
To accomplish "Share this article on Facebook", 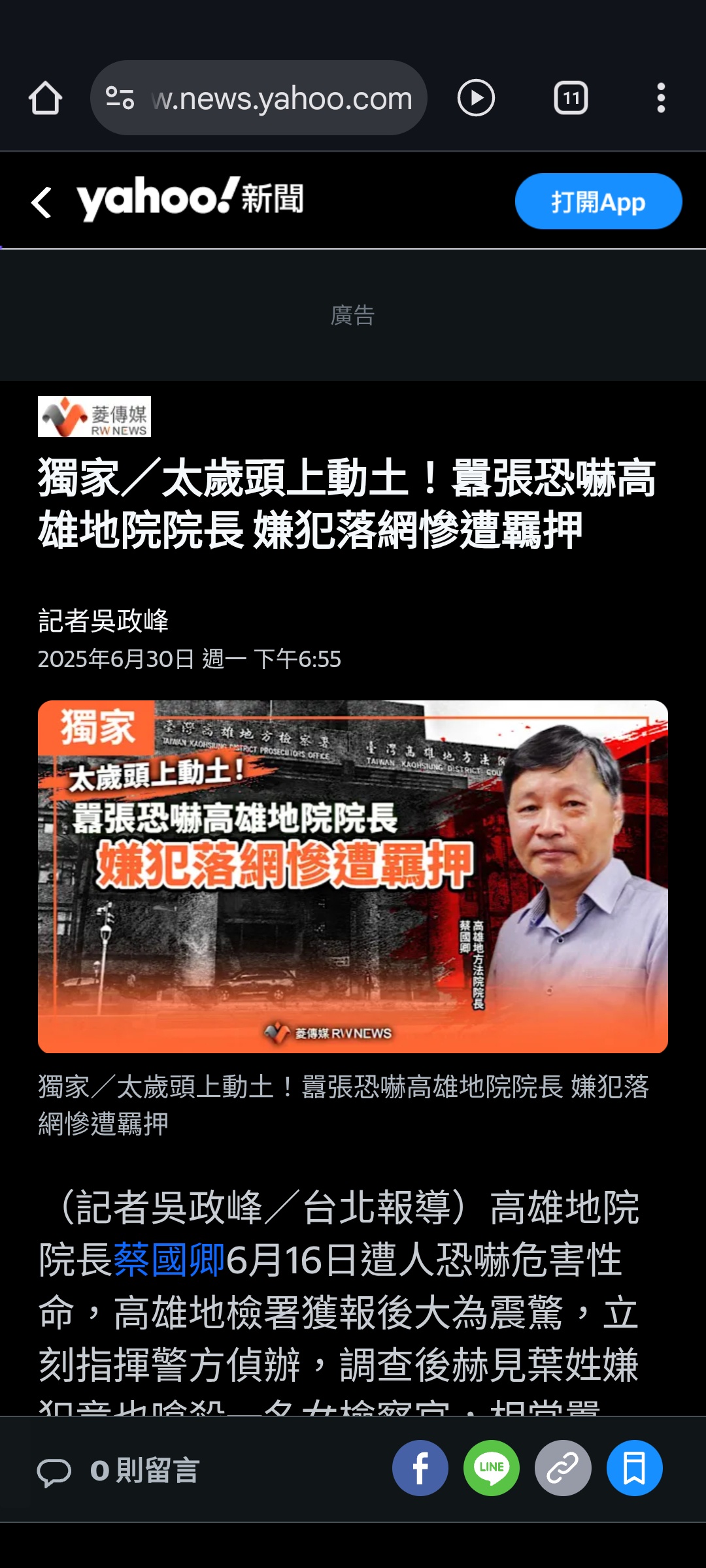I will [x=420, y=1468].
